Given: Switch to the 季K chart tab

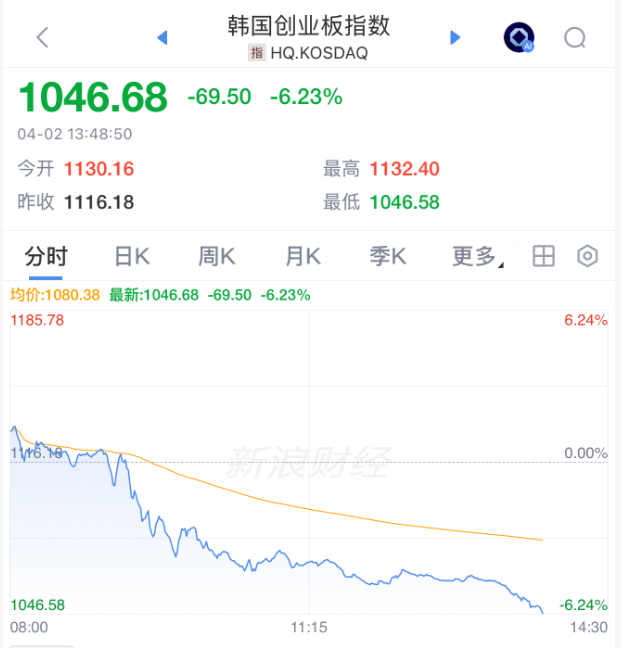Looking at the screenshot, I should pyautogui.click(x=388, y=257).
